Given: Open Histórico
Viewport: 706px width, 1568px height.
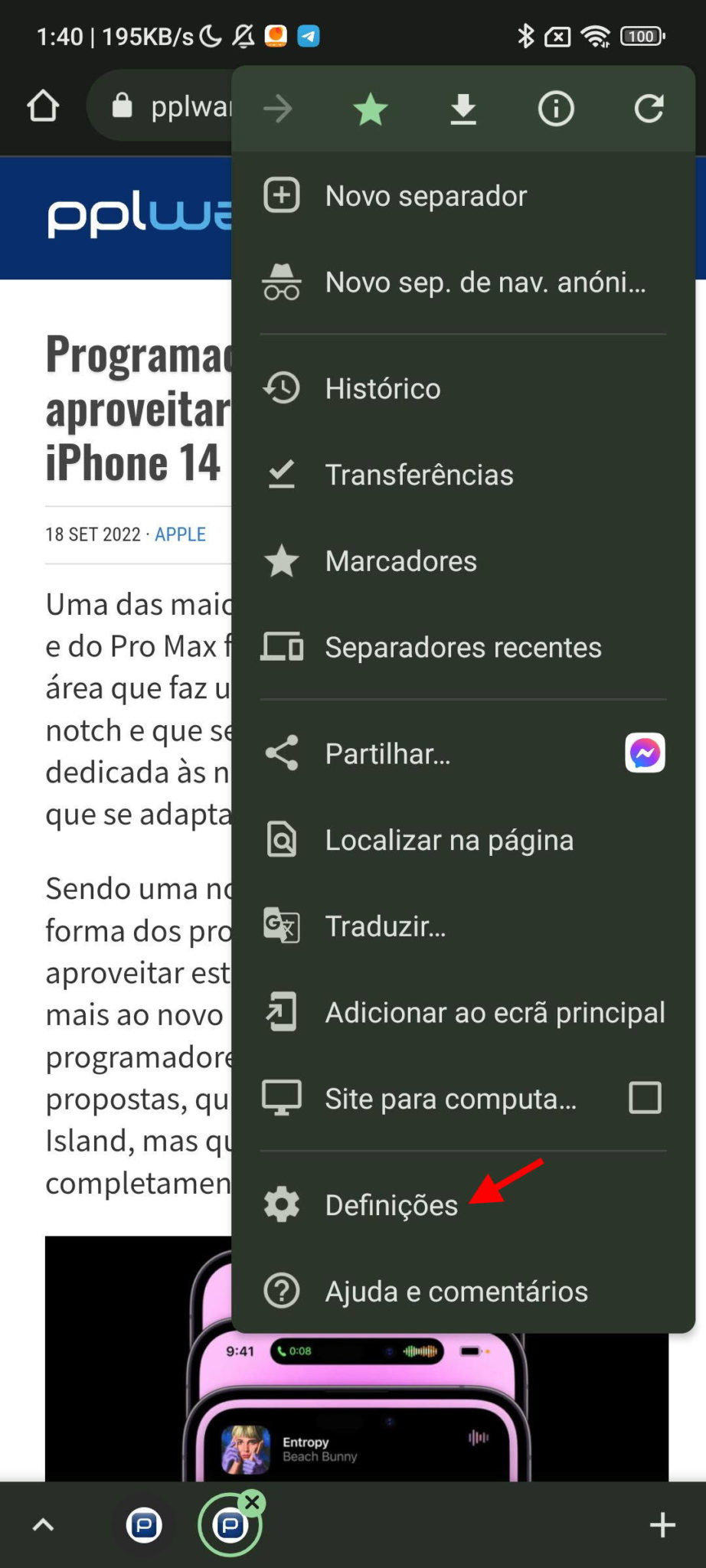Looking at the screenshot, I should coord(381,388).
